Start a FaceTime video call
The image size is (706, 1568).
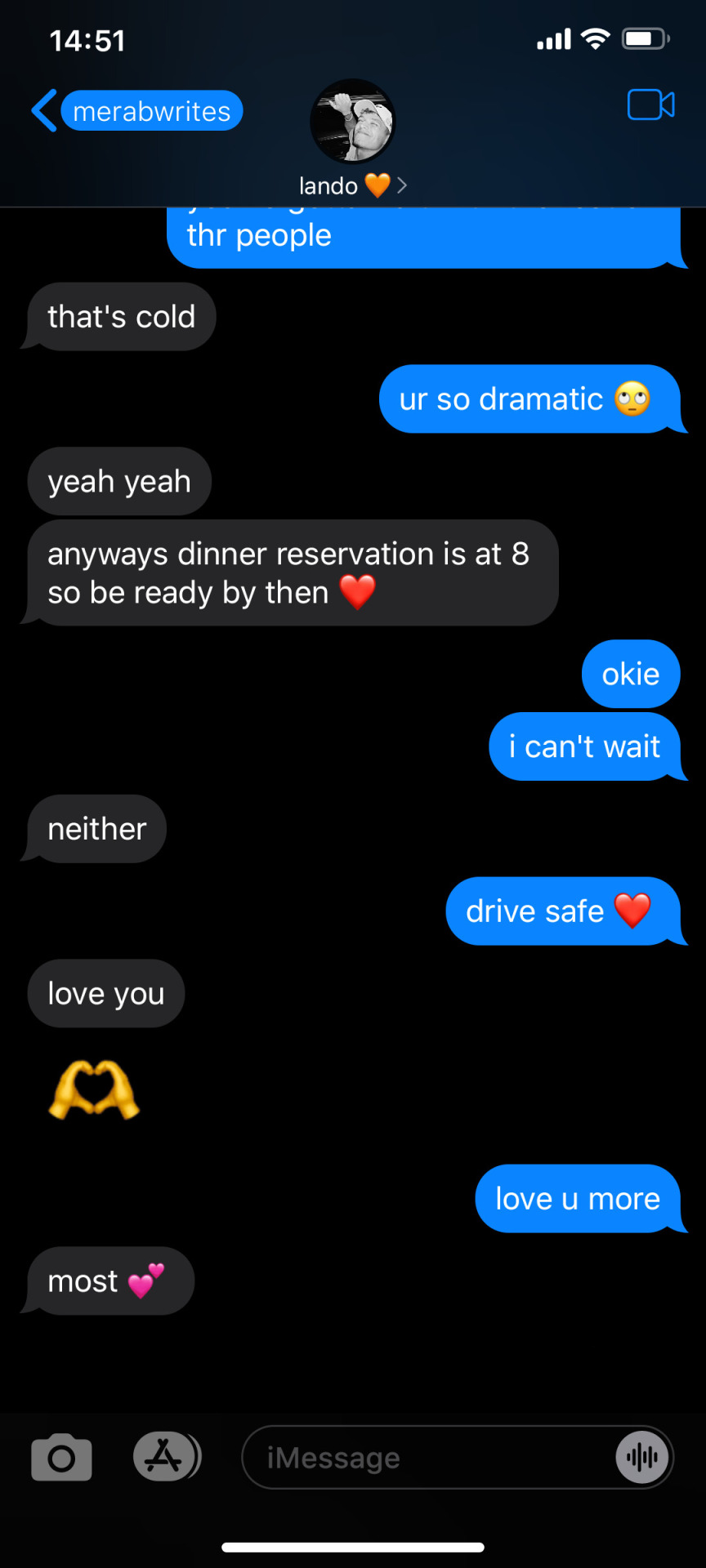click(x=650, y=105)
